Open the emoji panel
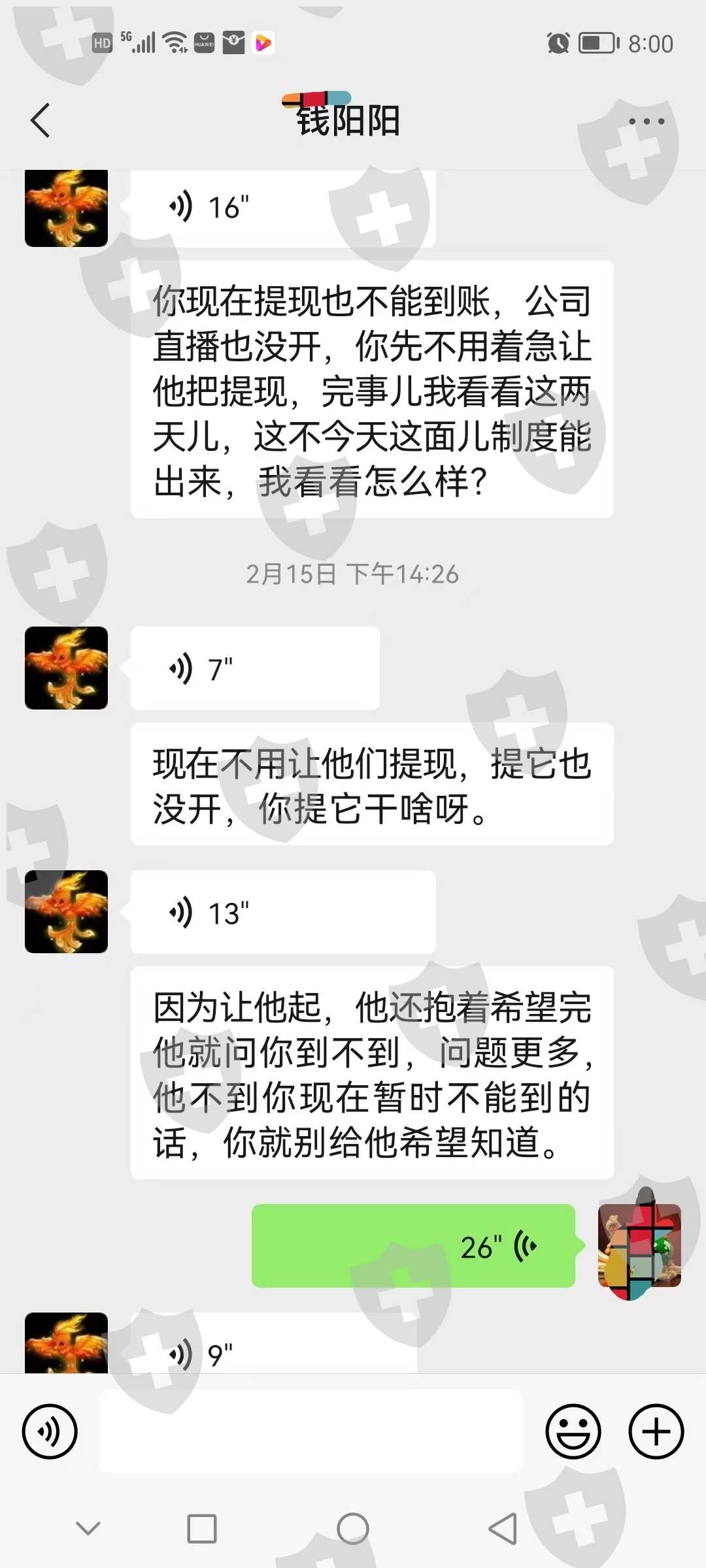Screen dimensions: 706x1568 point(573,1431)
